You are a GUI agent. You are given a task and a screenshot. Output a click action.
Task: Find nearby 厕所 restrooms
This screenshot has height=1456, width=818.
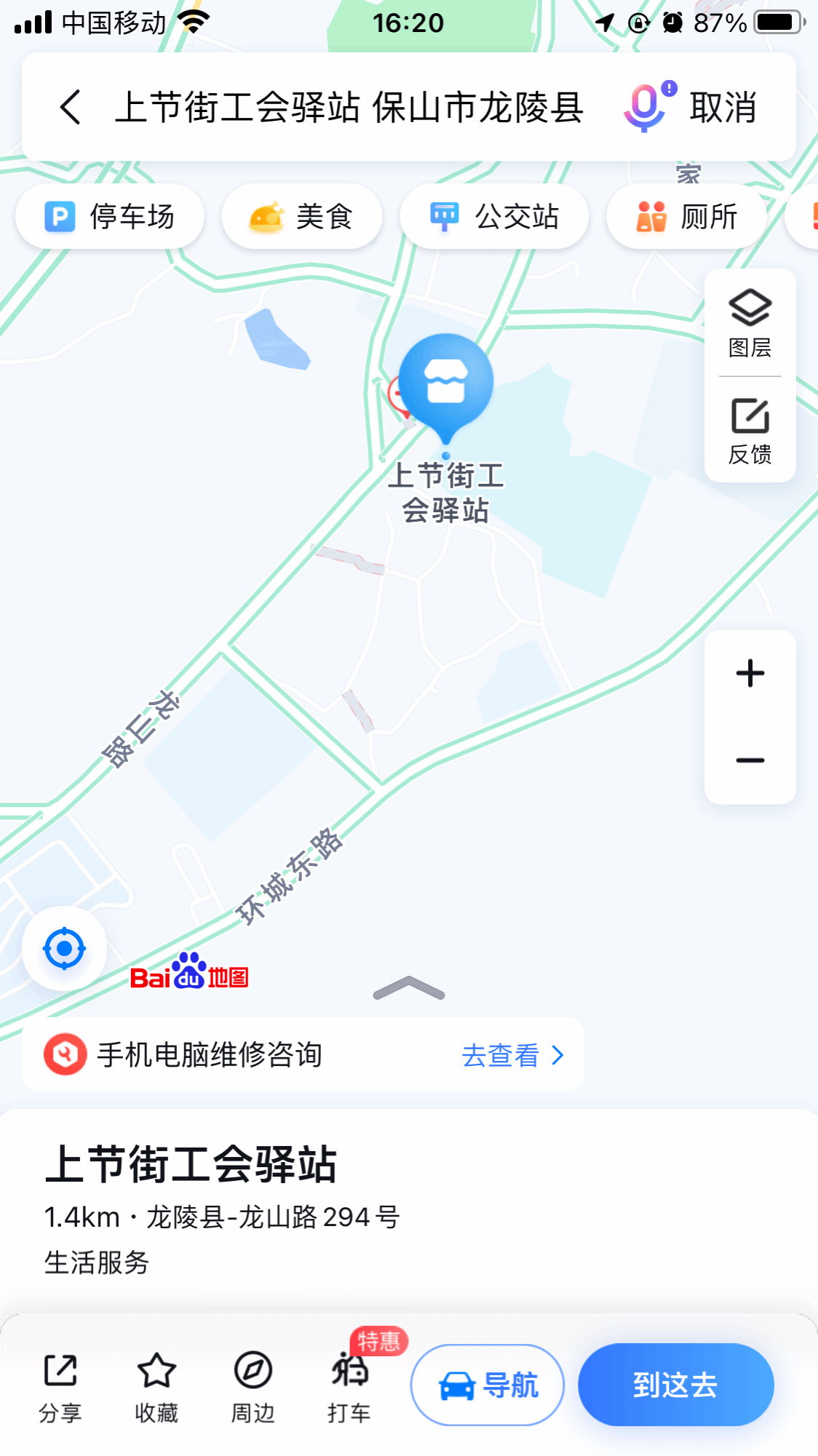pyautogui.click(x=687, y=217)
